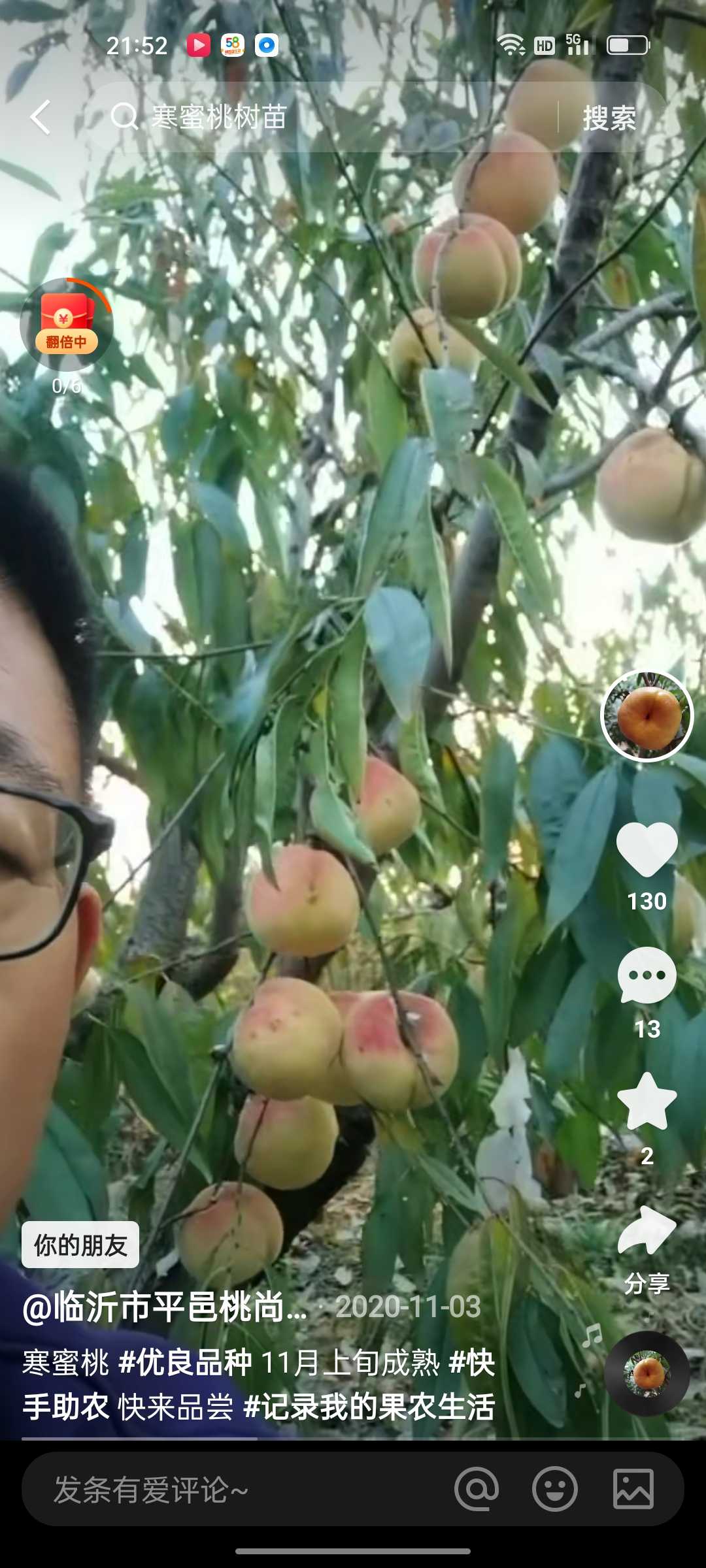Open the comments bubble icon
The image size is (706, 1568).
click(x=647, y=975)
